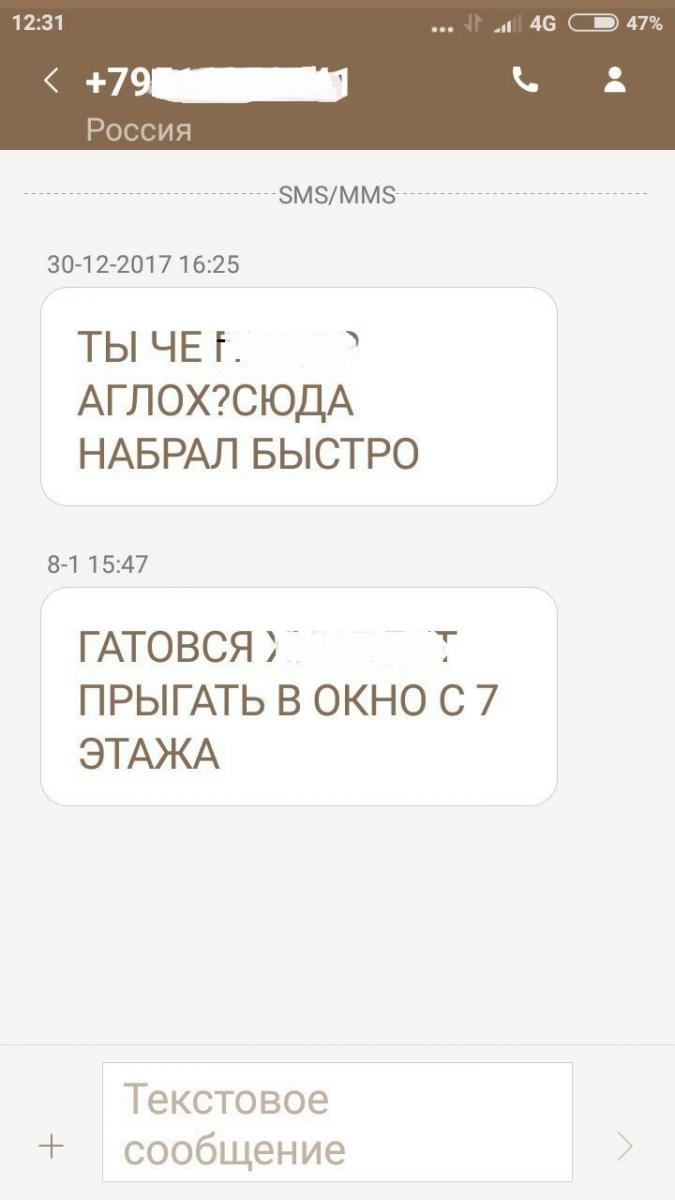The width and height of the screenshot is (675, 1200).
Task: Send the message with arrow icon
Action: 625,1146
